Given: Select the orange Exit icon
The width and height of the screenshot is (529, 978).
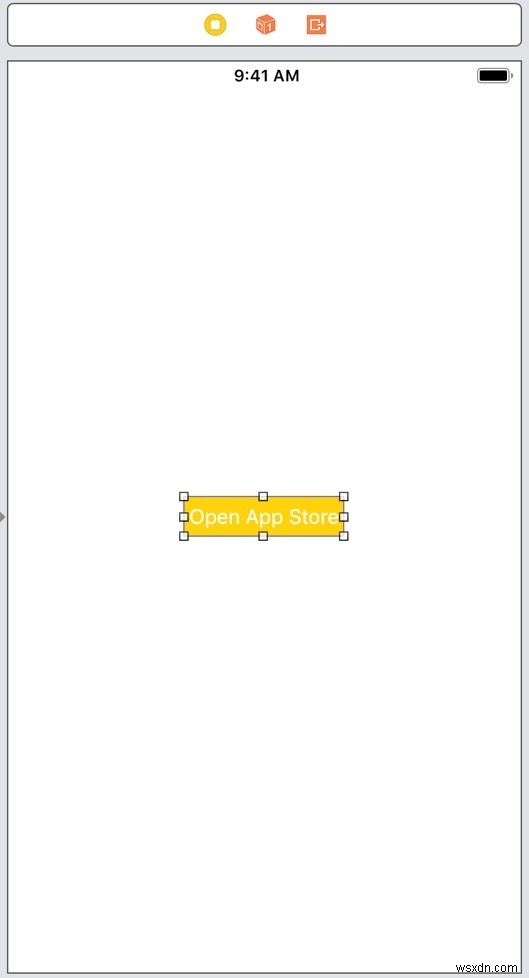Looking at the screenshot, I should point(316,25).
